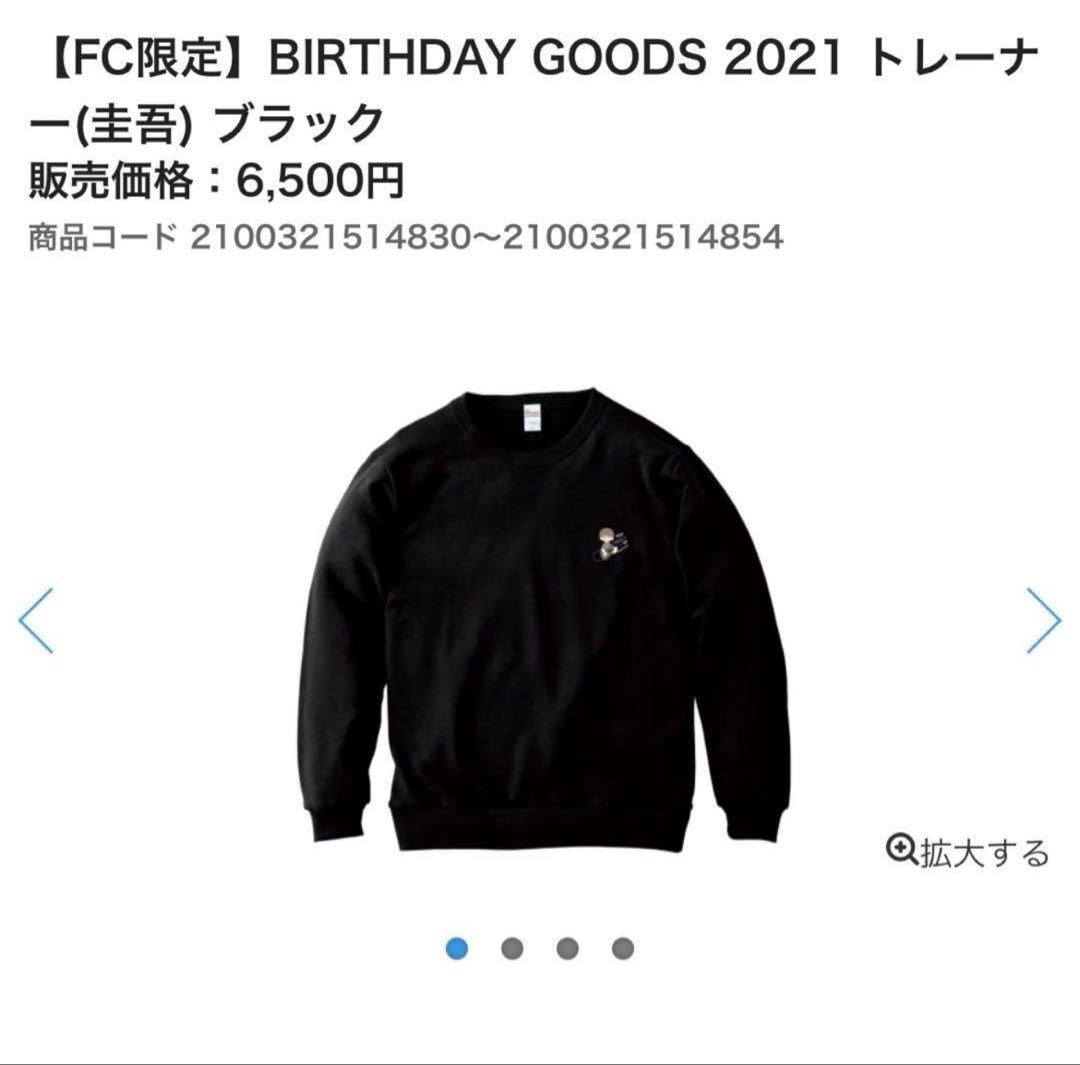The height and width of the screenshot is (1065, 1080).
Task: Select the second carousel dot
Action: pyautogui.click(x=512, y=948)
